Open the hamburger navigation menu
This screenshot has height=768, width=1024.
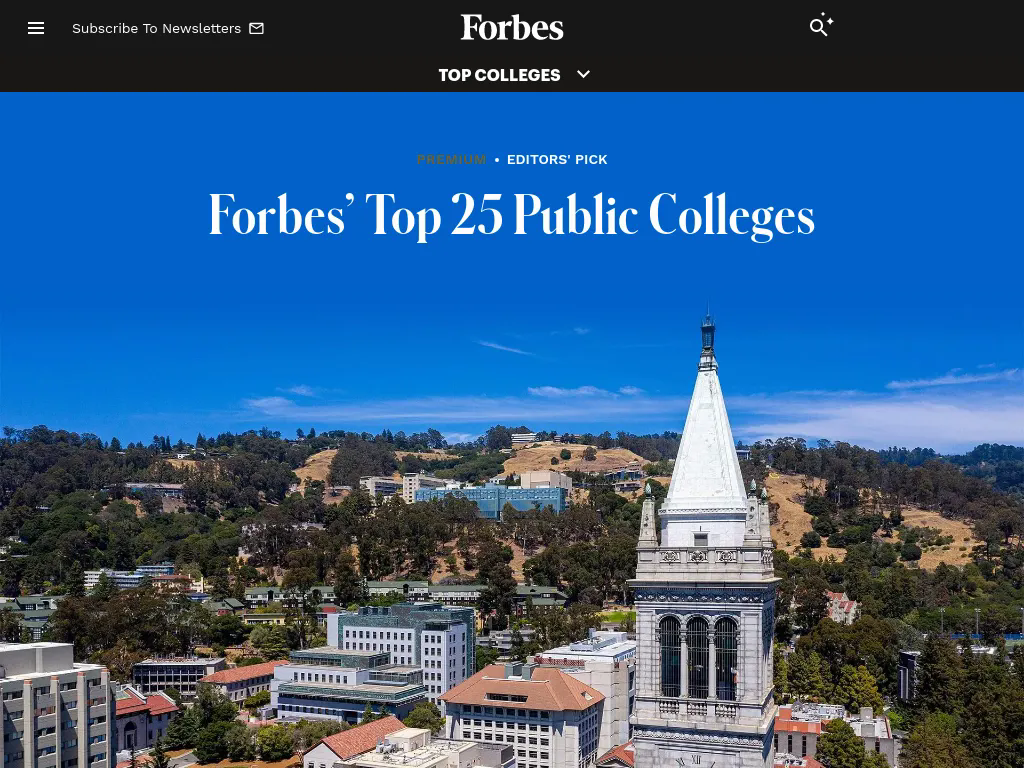(x=36, y=28)
